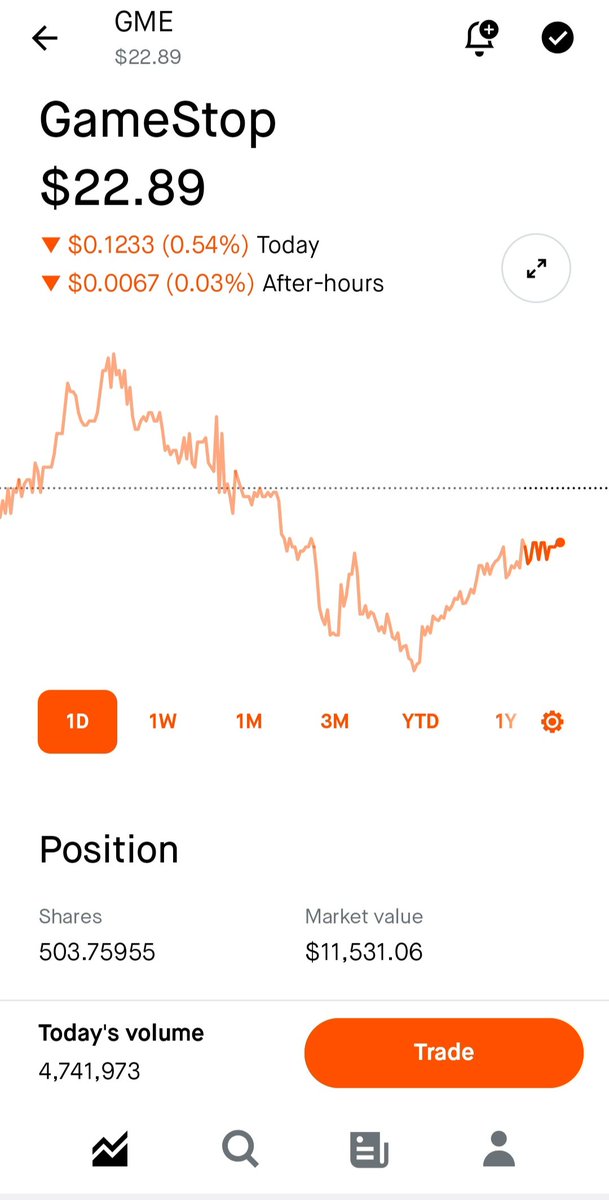Expand the chart to full screen
This screenshot has width=609, height=1200.
536,268
